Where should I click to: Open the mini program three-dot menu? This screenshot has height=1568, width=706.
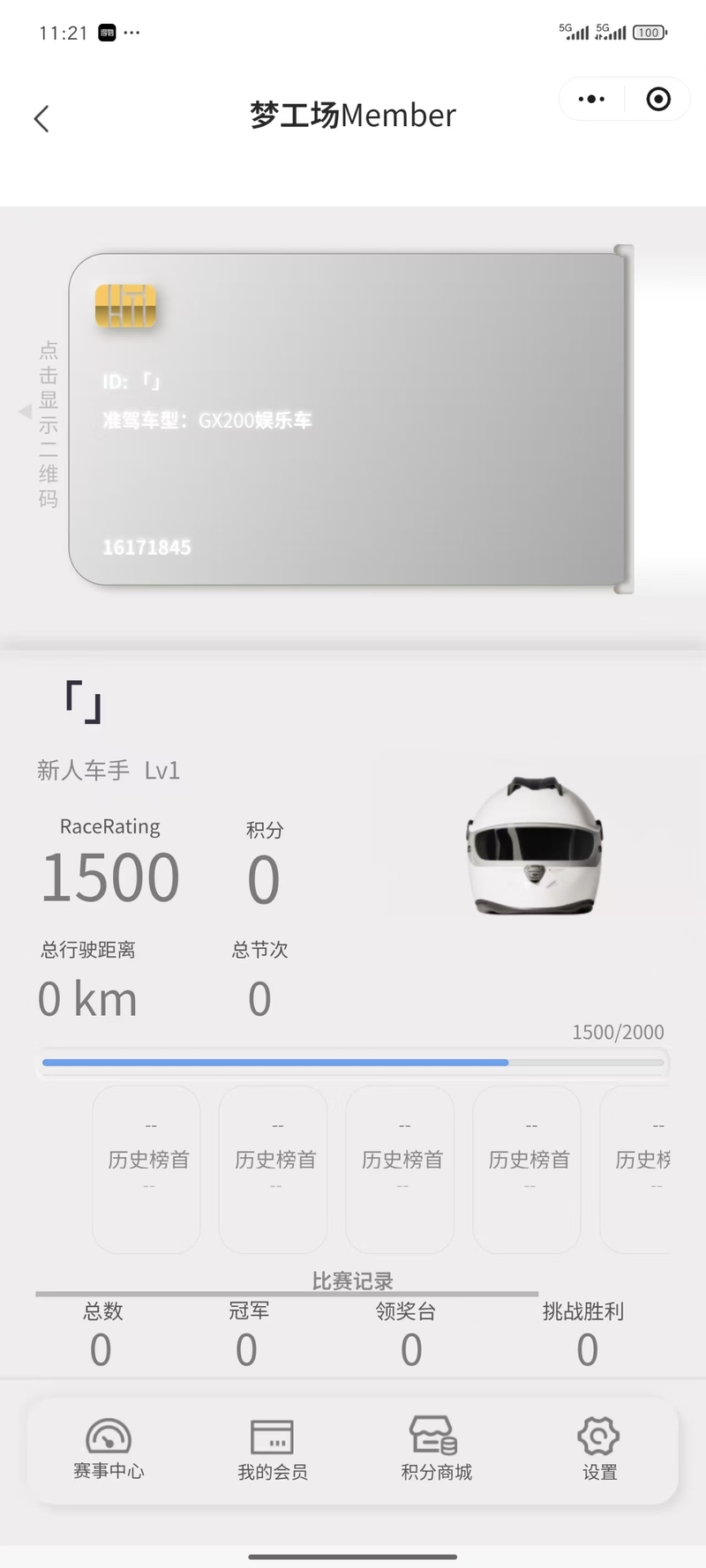(x=591, y=100)
